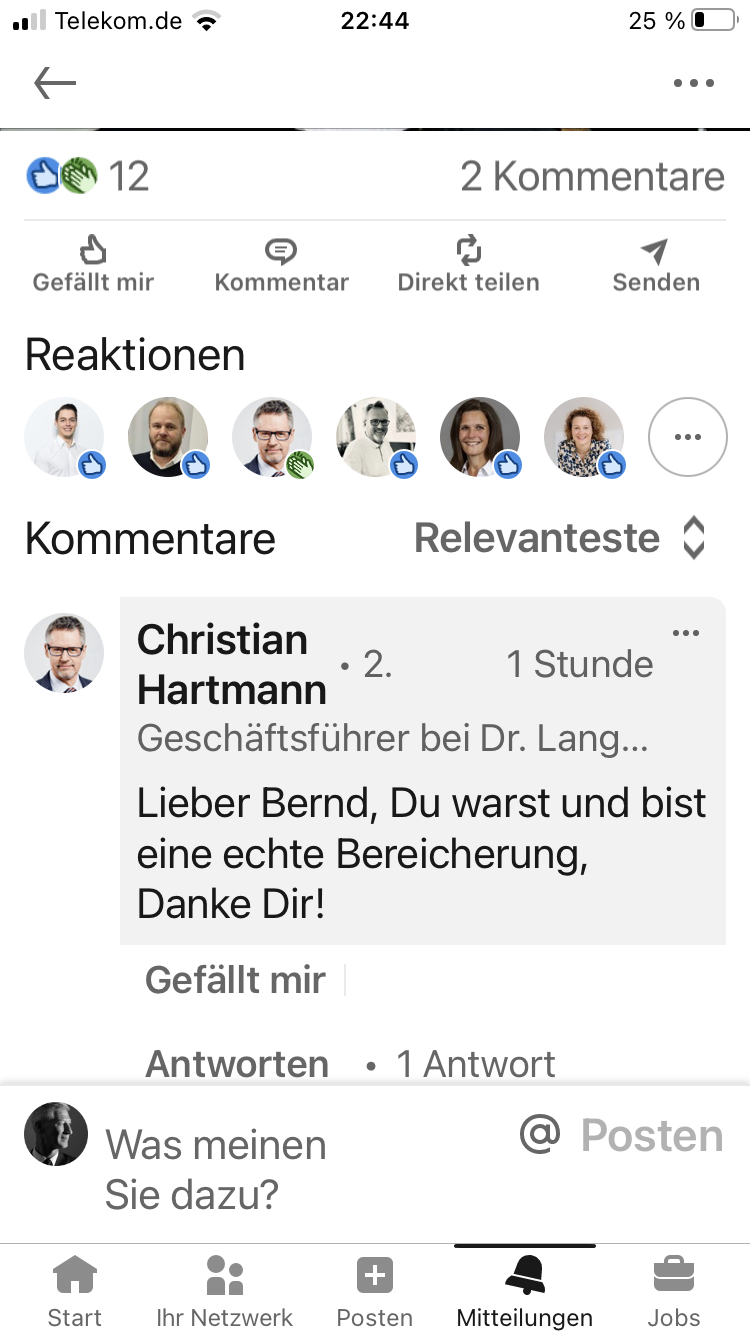Open the post overflow menu at top
The width and height of the screenshot is (750, 1334).
tap(694, 83)
